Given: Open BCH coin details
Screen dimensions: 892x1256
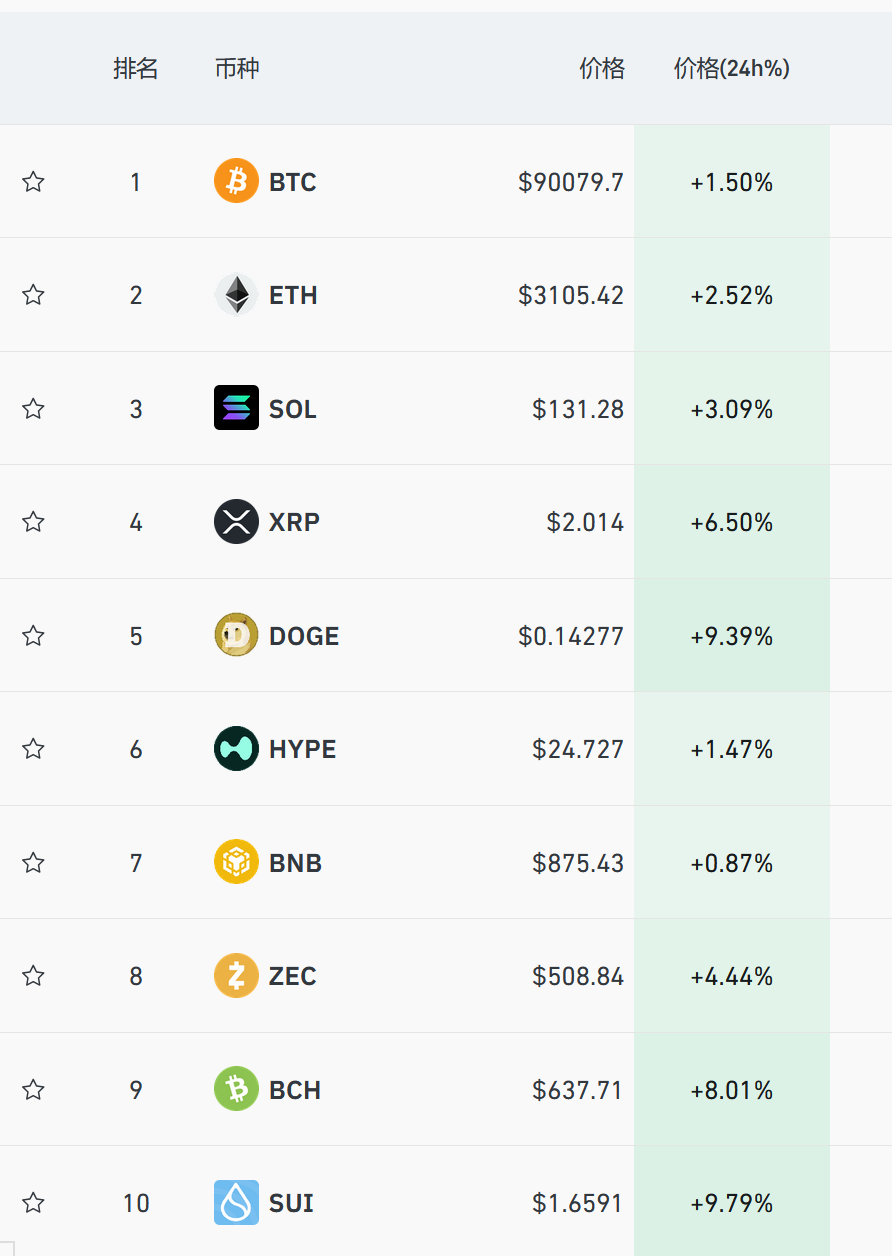Looking at the screenshot, I should [294, 1089].
